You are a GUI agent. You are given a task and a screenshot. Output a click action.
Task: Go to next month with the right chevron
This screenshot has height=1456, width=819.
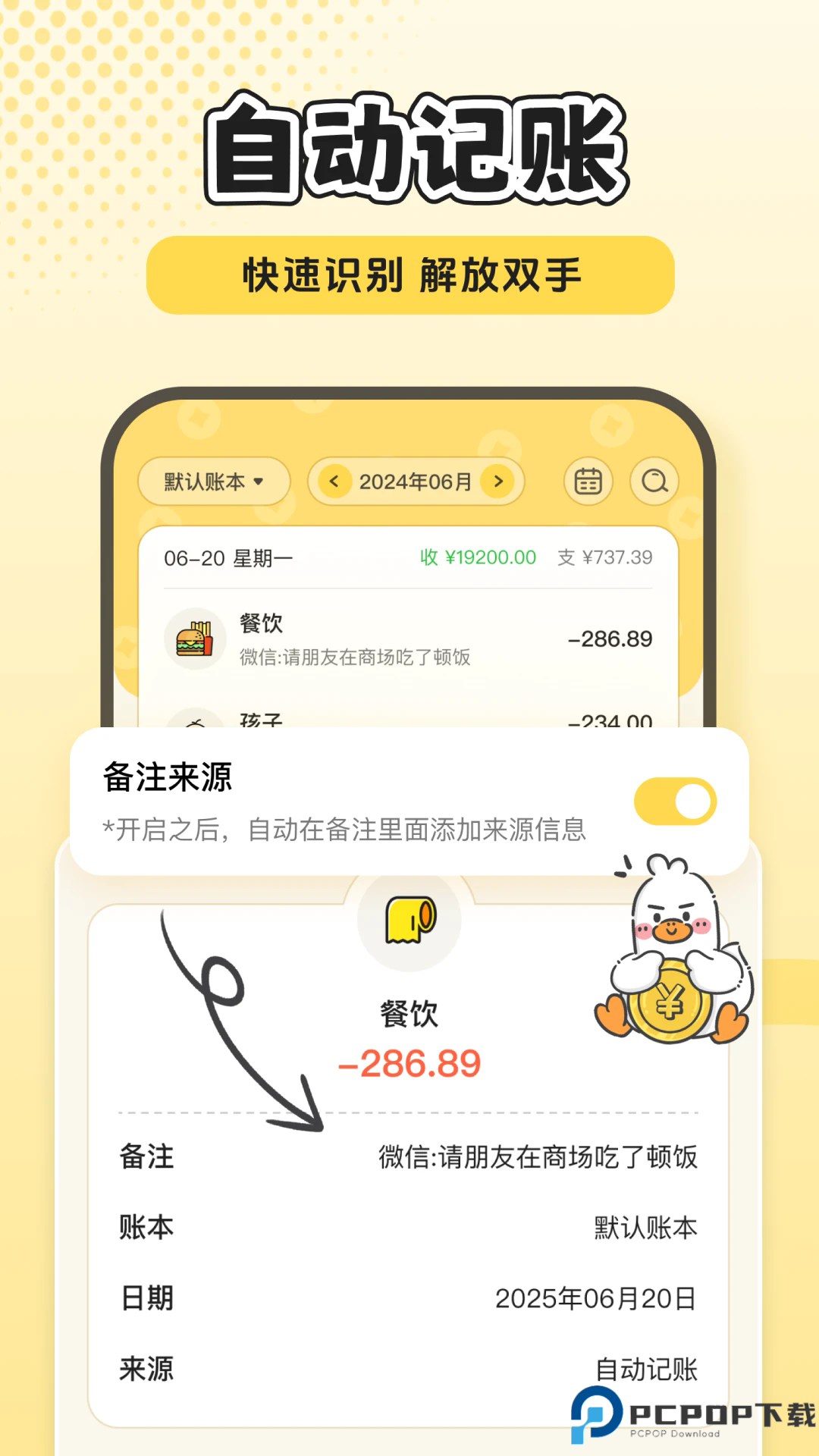pyautogui.click(x=498, y=481)
